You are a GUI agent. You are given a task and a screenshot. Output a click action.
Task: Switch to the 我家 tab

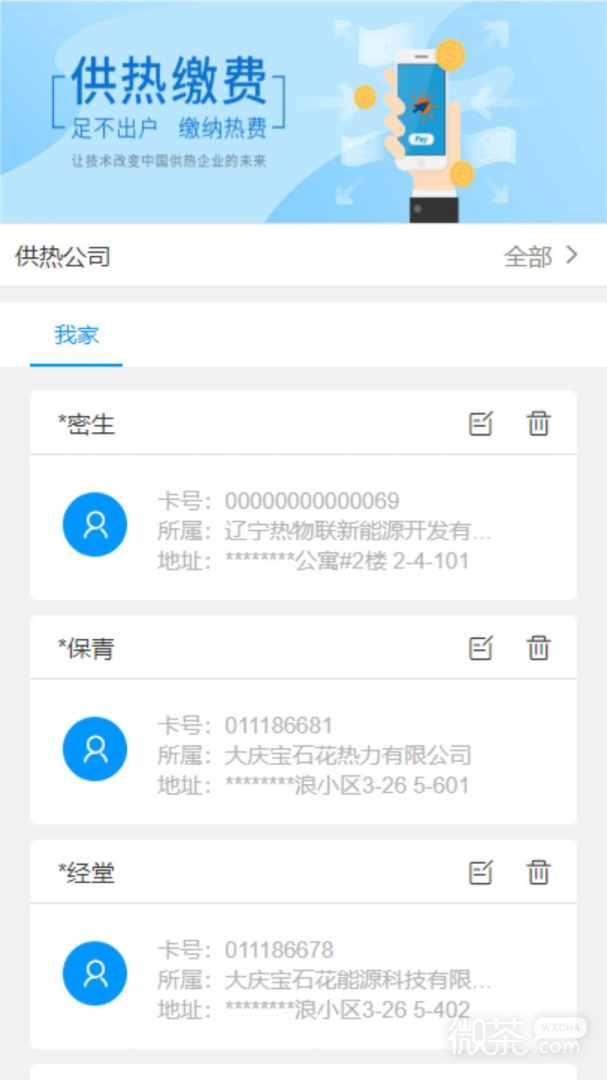coord(76,335)
